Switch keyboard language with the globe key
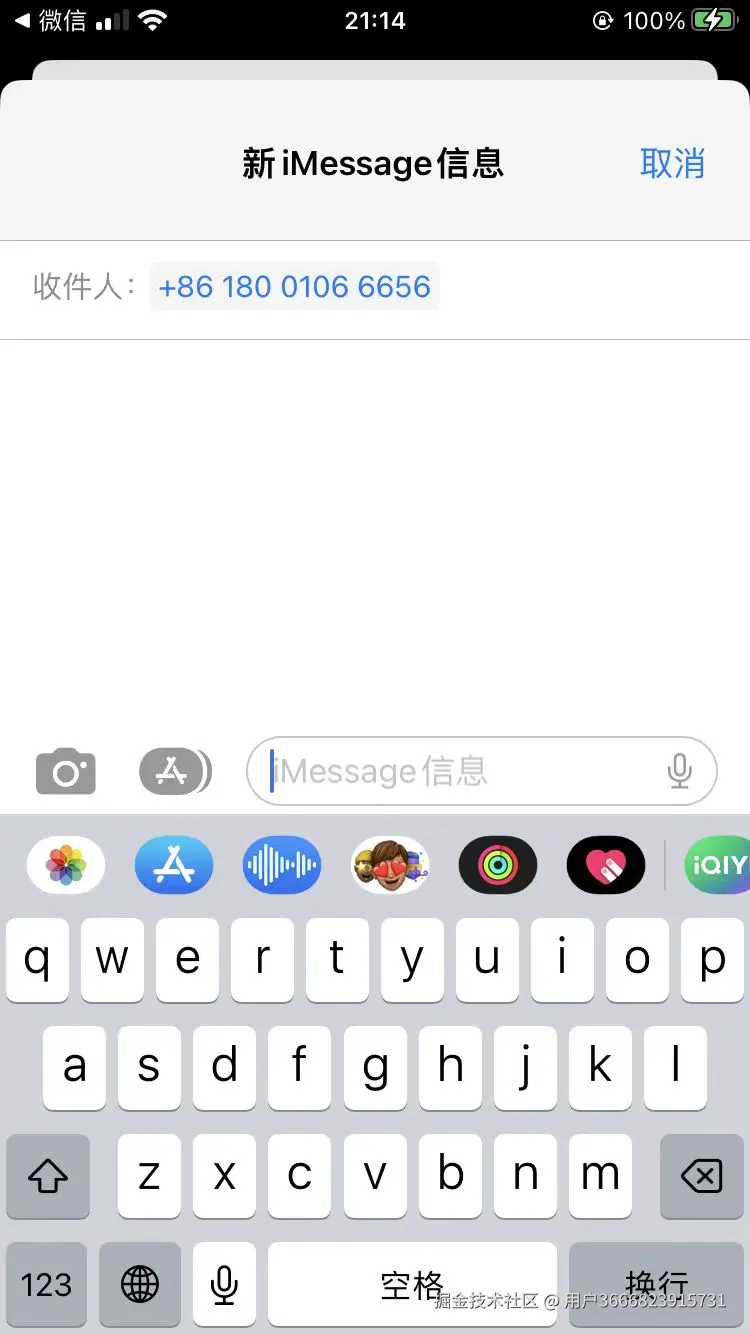The image size is (750, 1334). coord(140,1284)
